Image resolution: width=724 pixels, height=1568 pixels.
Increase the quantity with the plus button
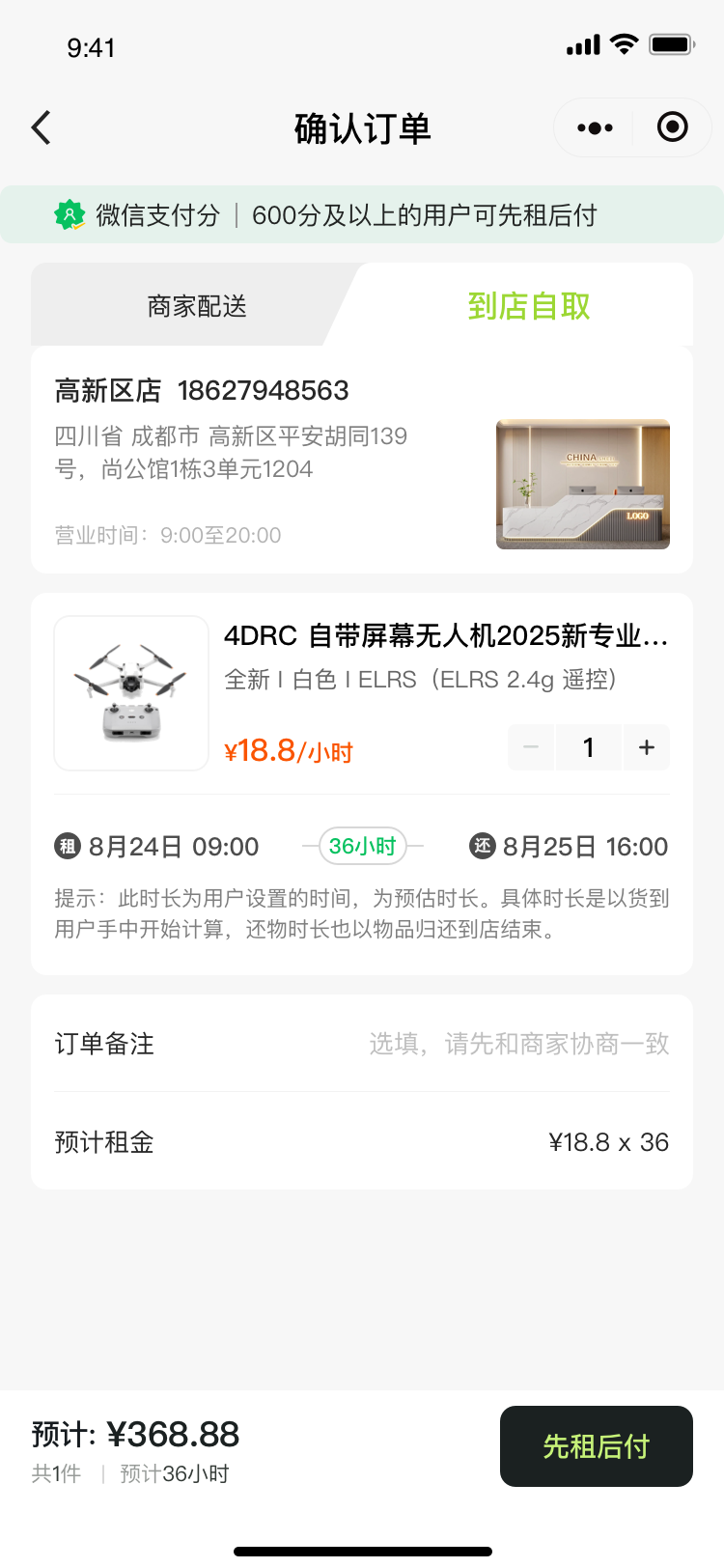click(x=647, y=747)
